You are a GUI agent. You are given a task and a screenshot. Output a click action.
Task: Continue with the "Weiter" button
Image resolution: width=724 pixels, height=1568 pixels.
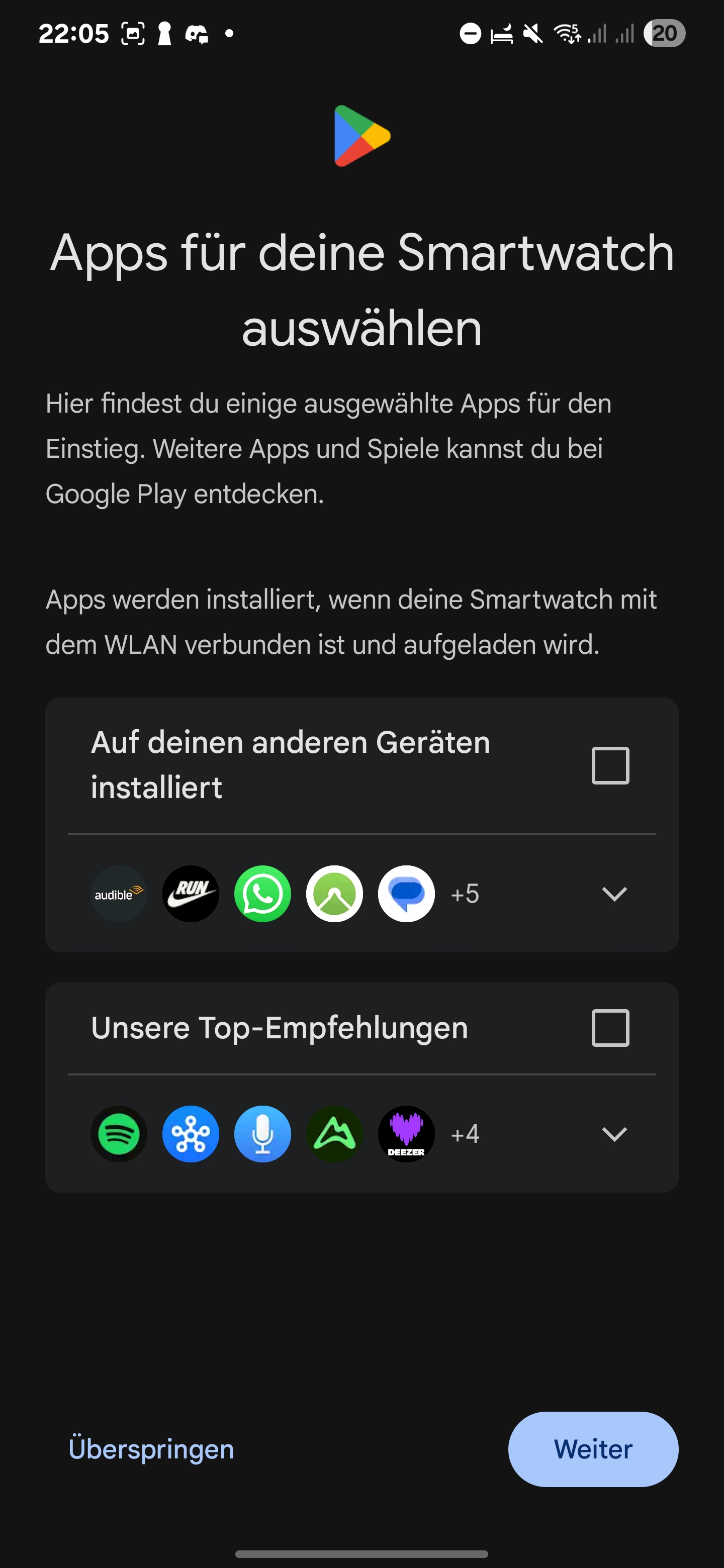point(592,1449)
